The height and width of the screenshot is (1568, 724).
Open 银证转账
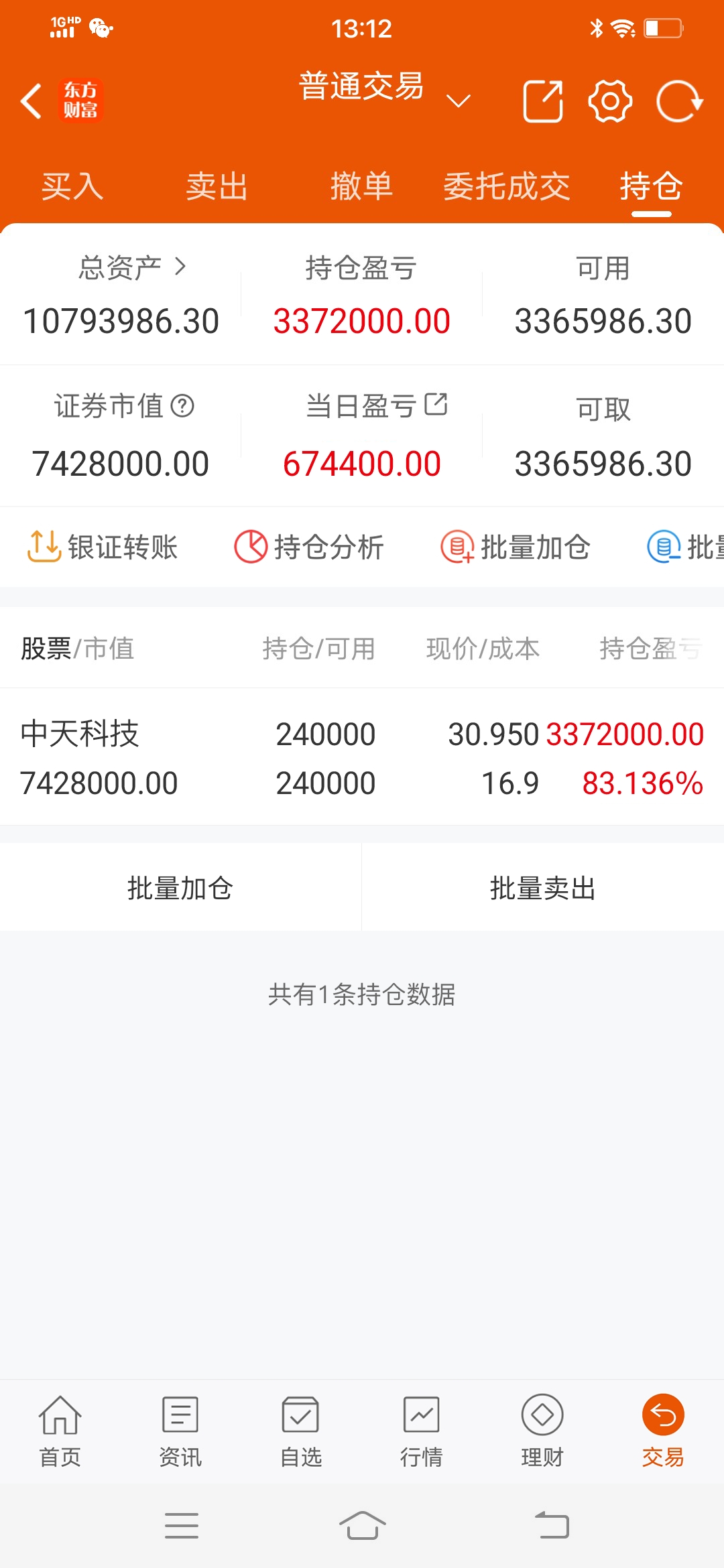(103, 547)
